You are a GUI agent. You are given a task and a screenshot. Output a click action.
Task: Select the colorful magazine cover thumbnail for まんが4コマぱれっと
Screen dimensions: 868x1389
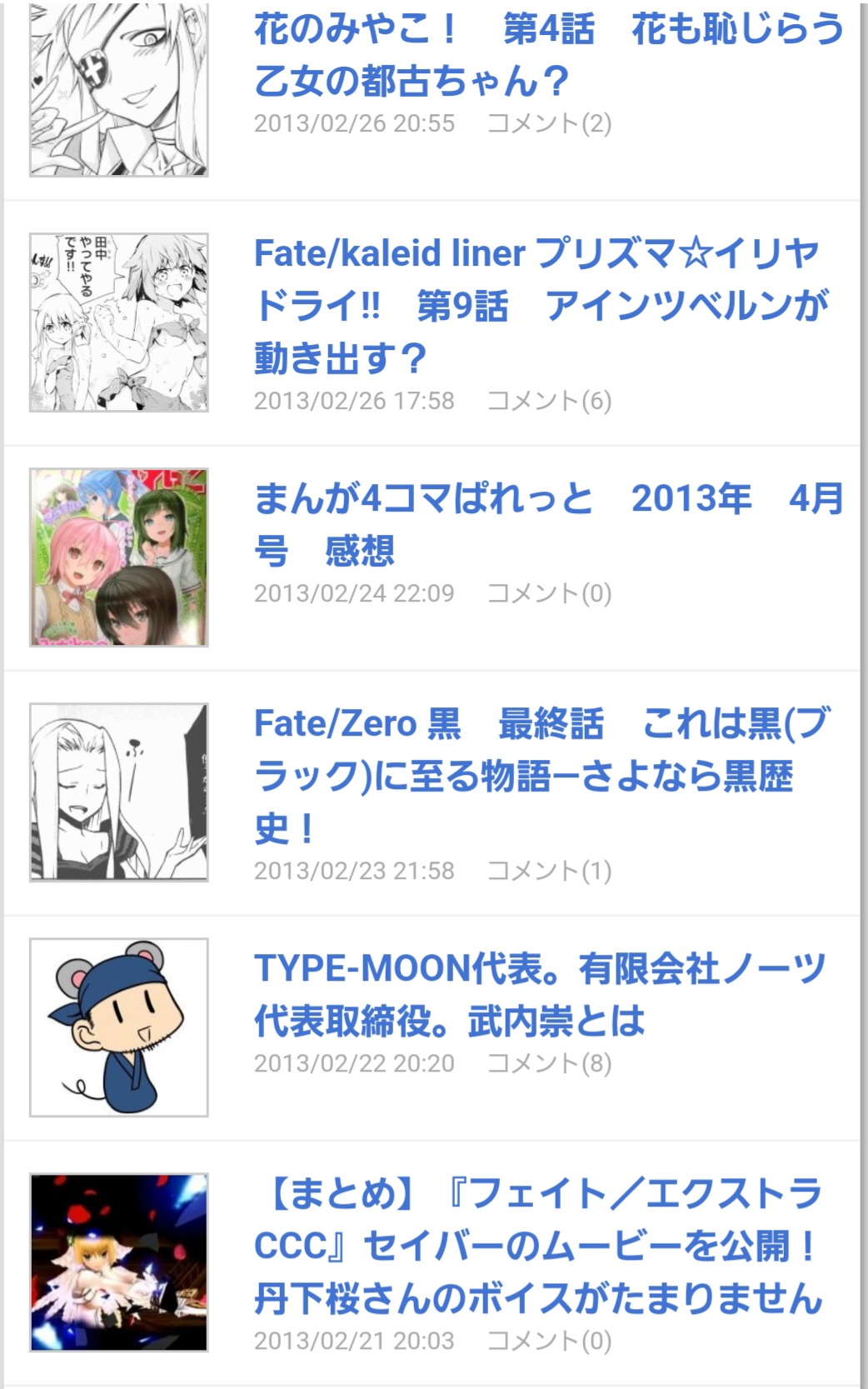(x=118, y=557)
